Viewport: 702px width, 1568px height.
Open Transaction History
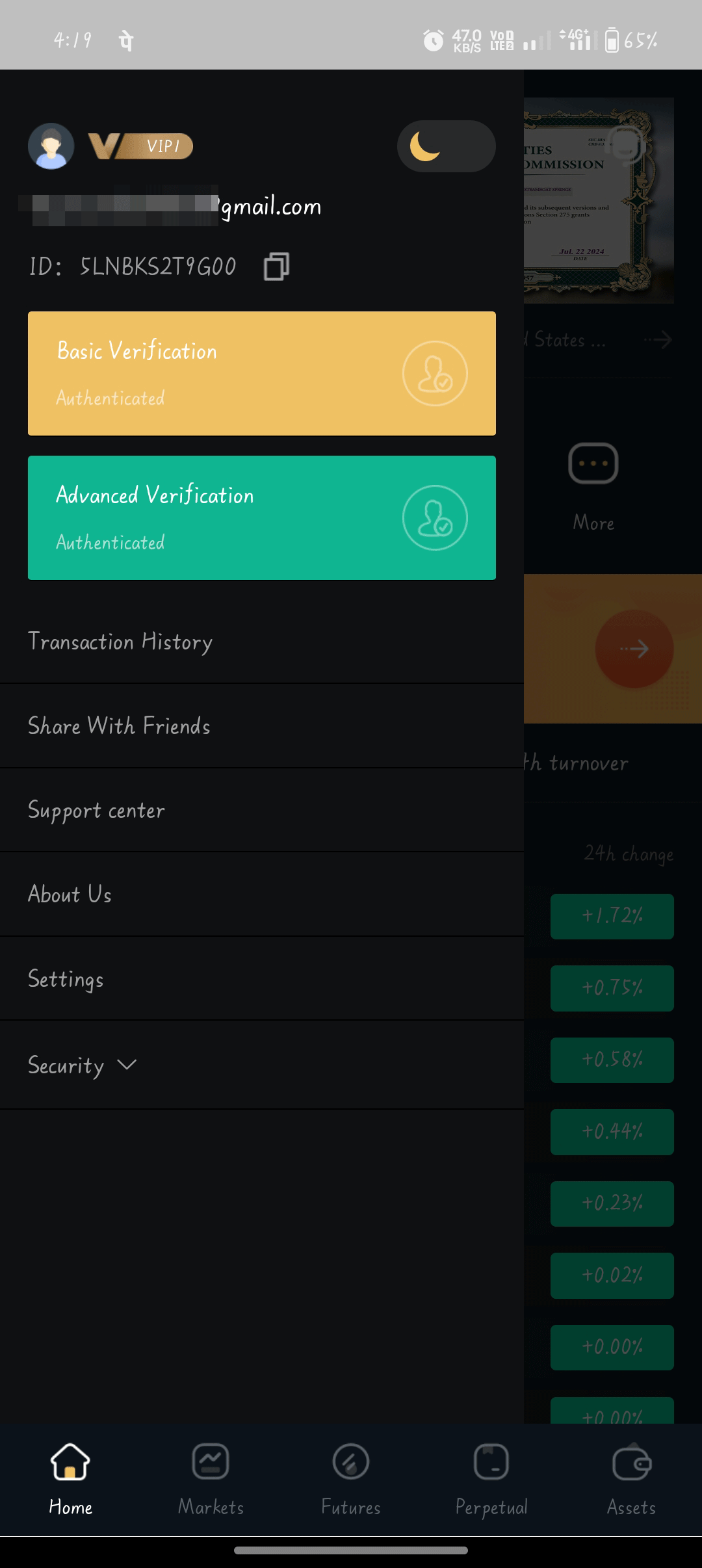pyautogui.click(x=120, y=642)
